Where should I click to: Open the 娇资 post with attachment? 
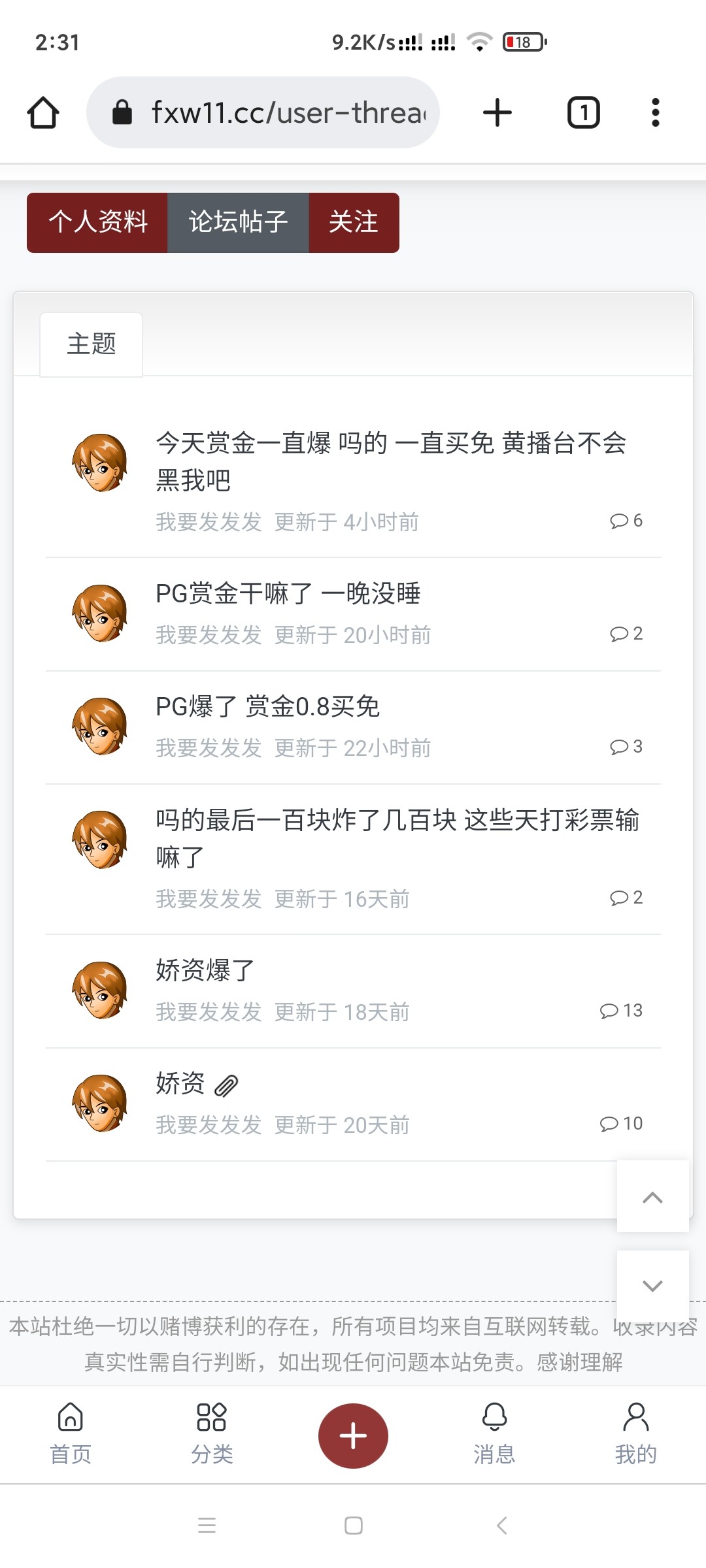181,1084
